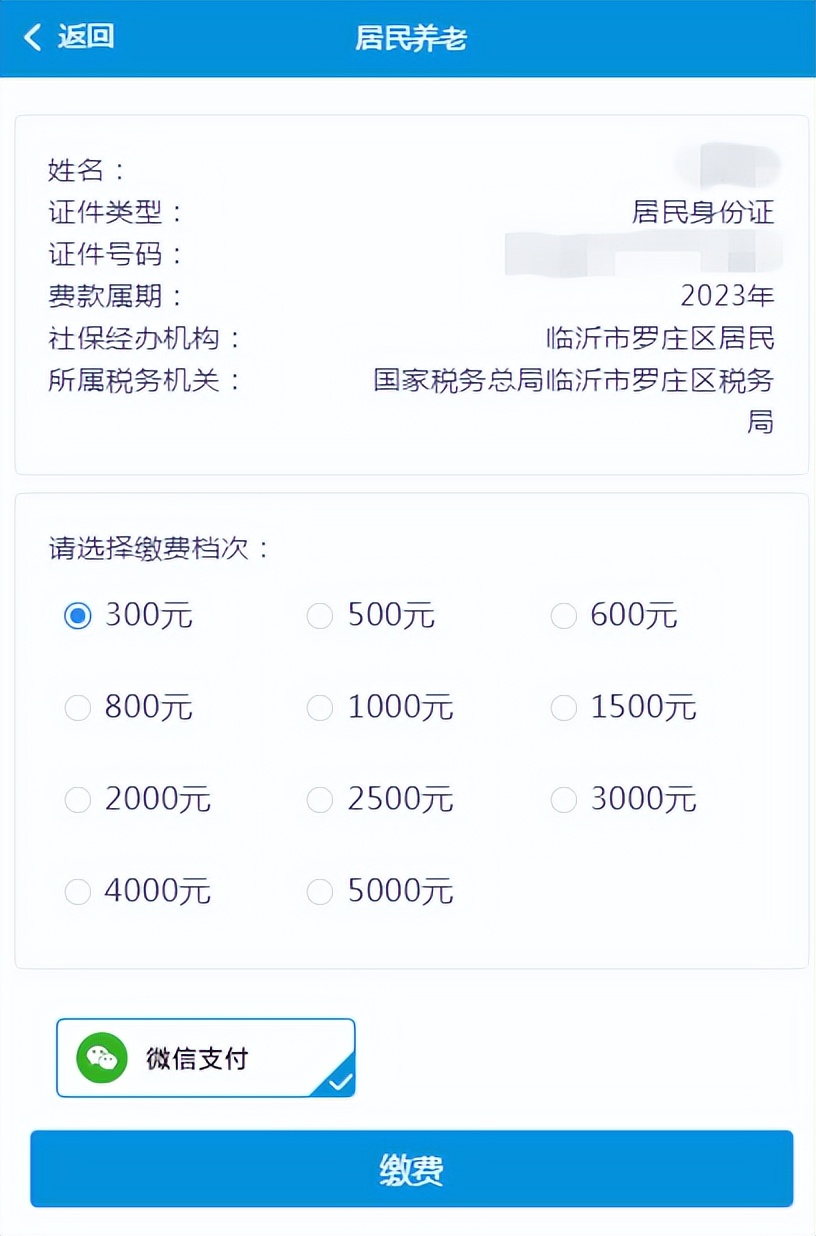The width and height of the screenshot is (816, 1236).
Task: Click the 返回 back link
Action: tap(85, 36)
